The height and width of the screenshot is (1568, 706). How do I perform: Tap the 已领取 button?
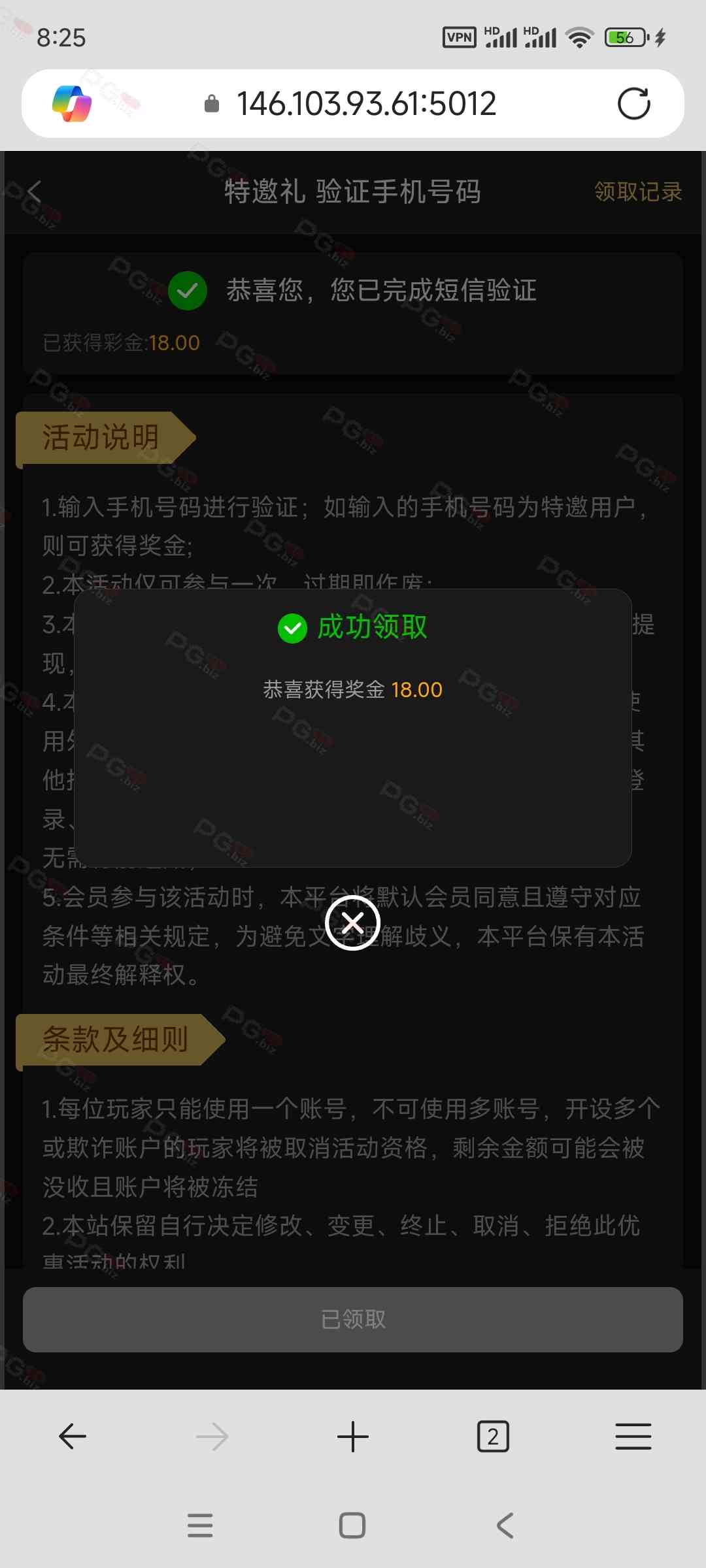click(x=353, y=1319)
